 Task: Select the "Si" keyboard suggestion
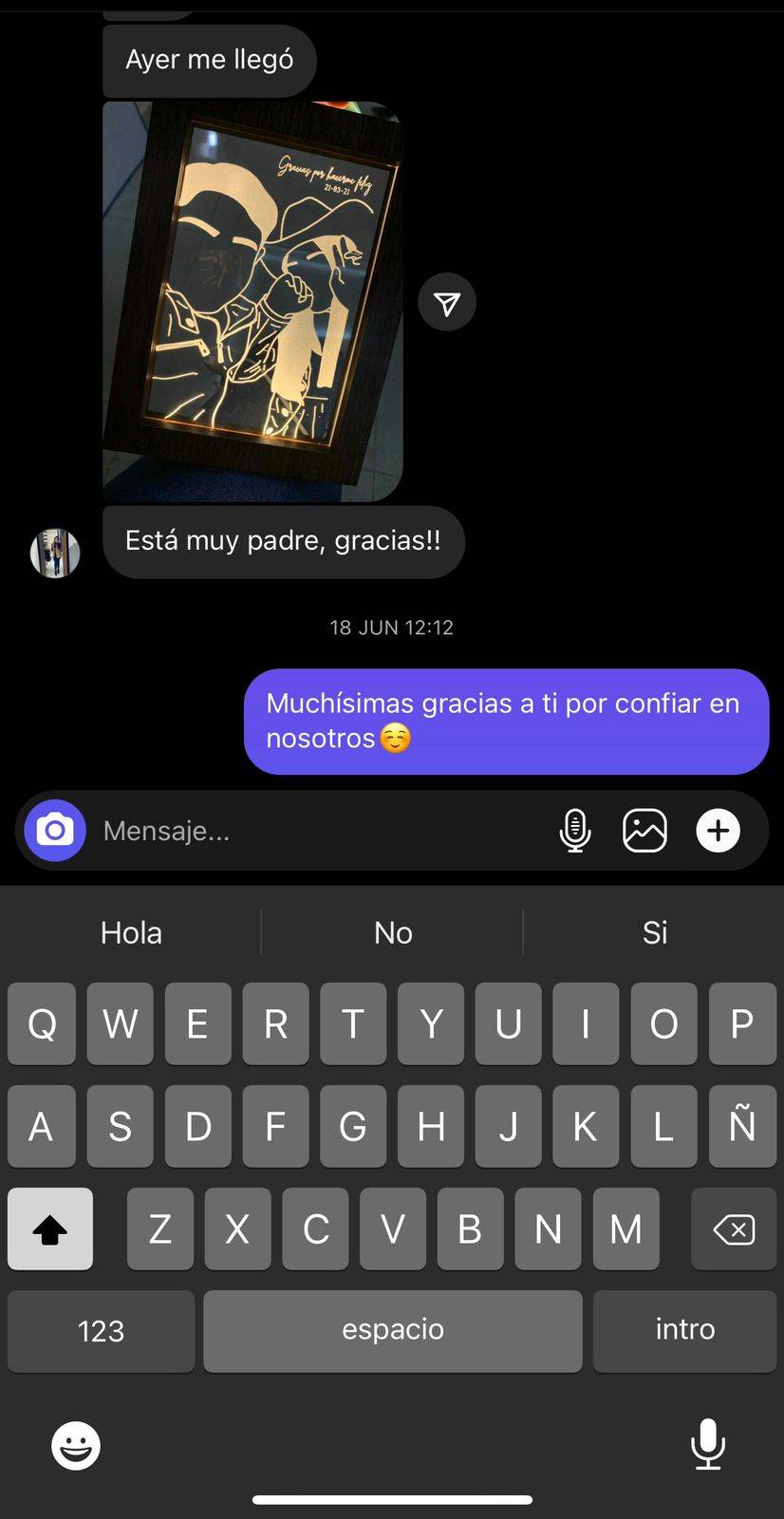[655, 932]
